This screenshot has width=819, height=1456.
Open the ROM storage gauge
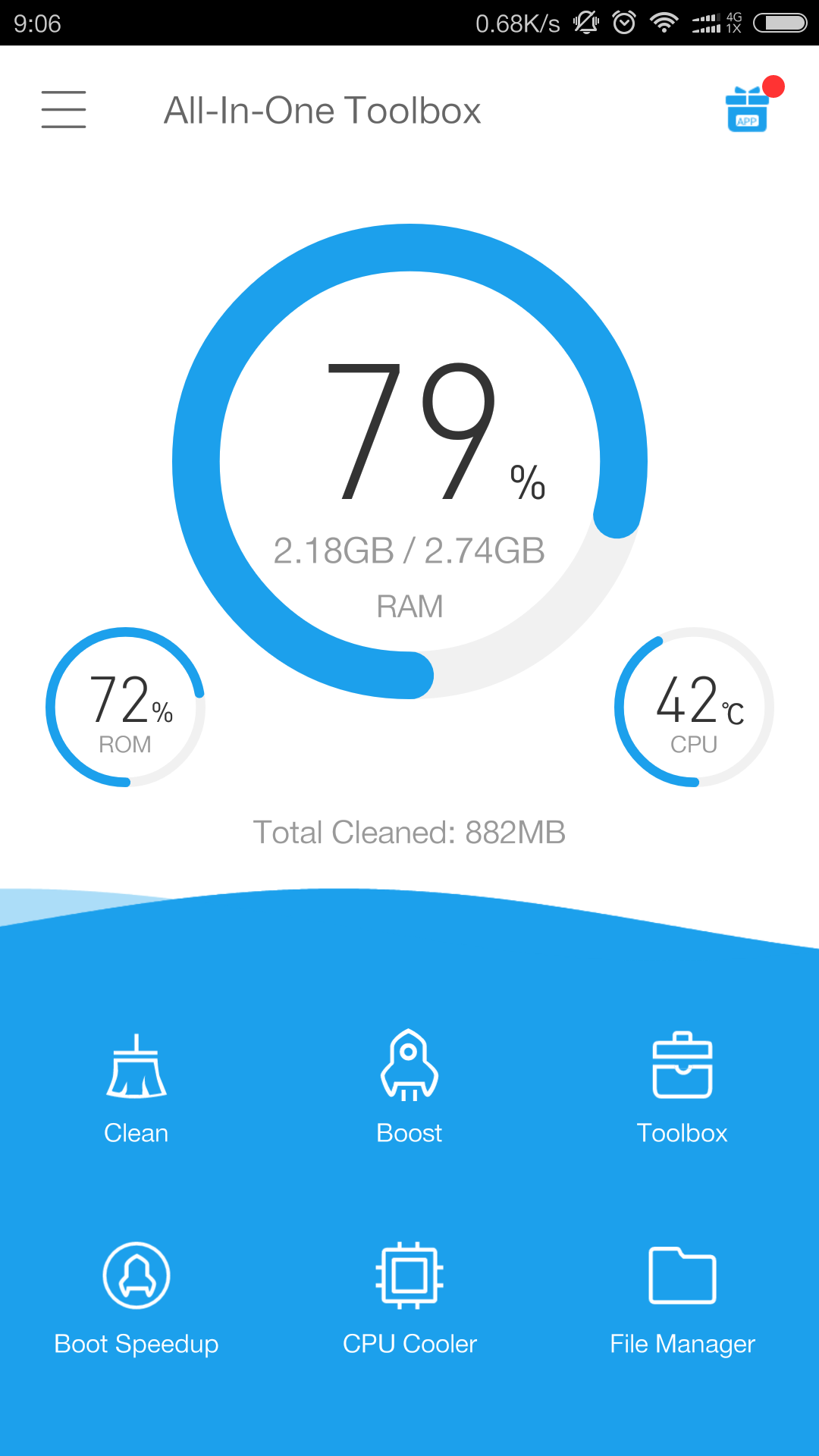(x=126, y=707)
